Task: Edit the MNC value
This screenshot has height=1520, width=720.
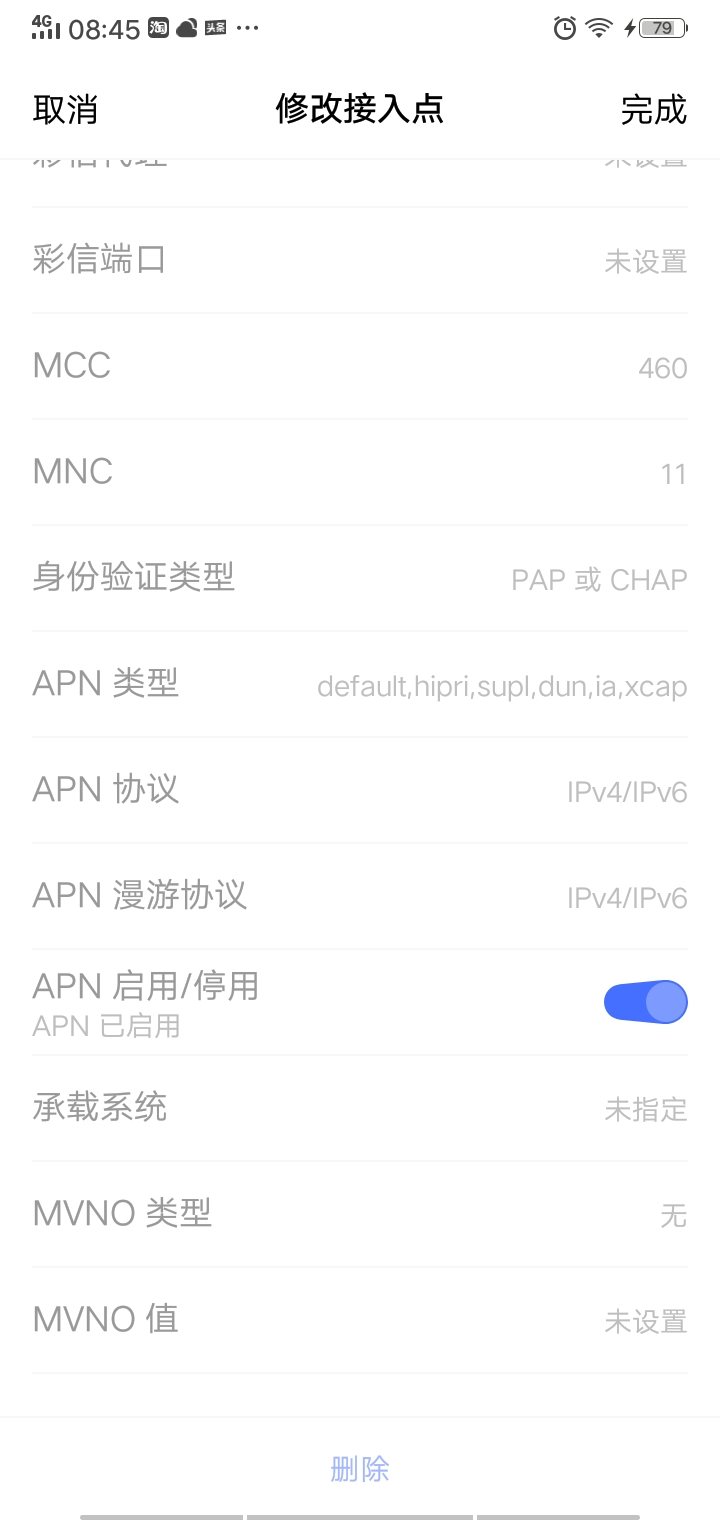Action: tap(360, 472)
